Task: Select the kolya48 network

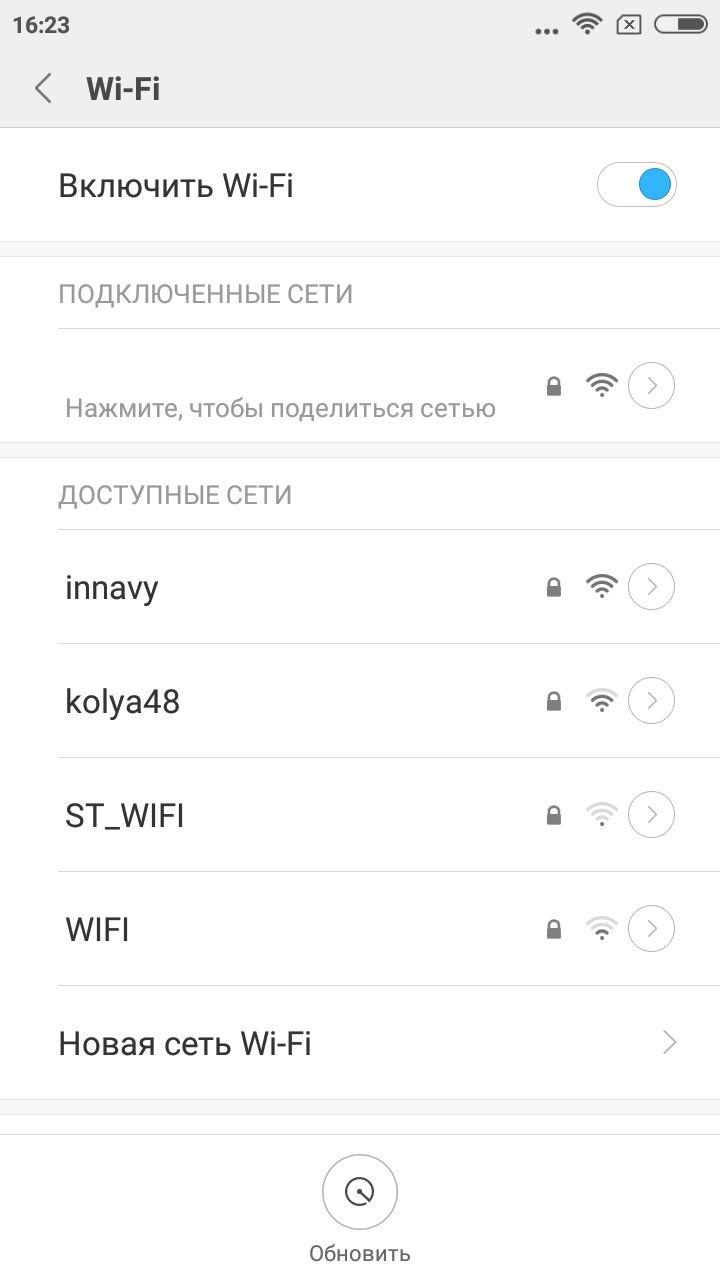Action: 122,701
